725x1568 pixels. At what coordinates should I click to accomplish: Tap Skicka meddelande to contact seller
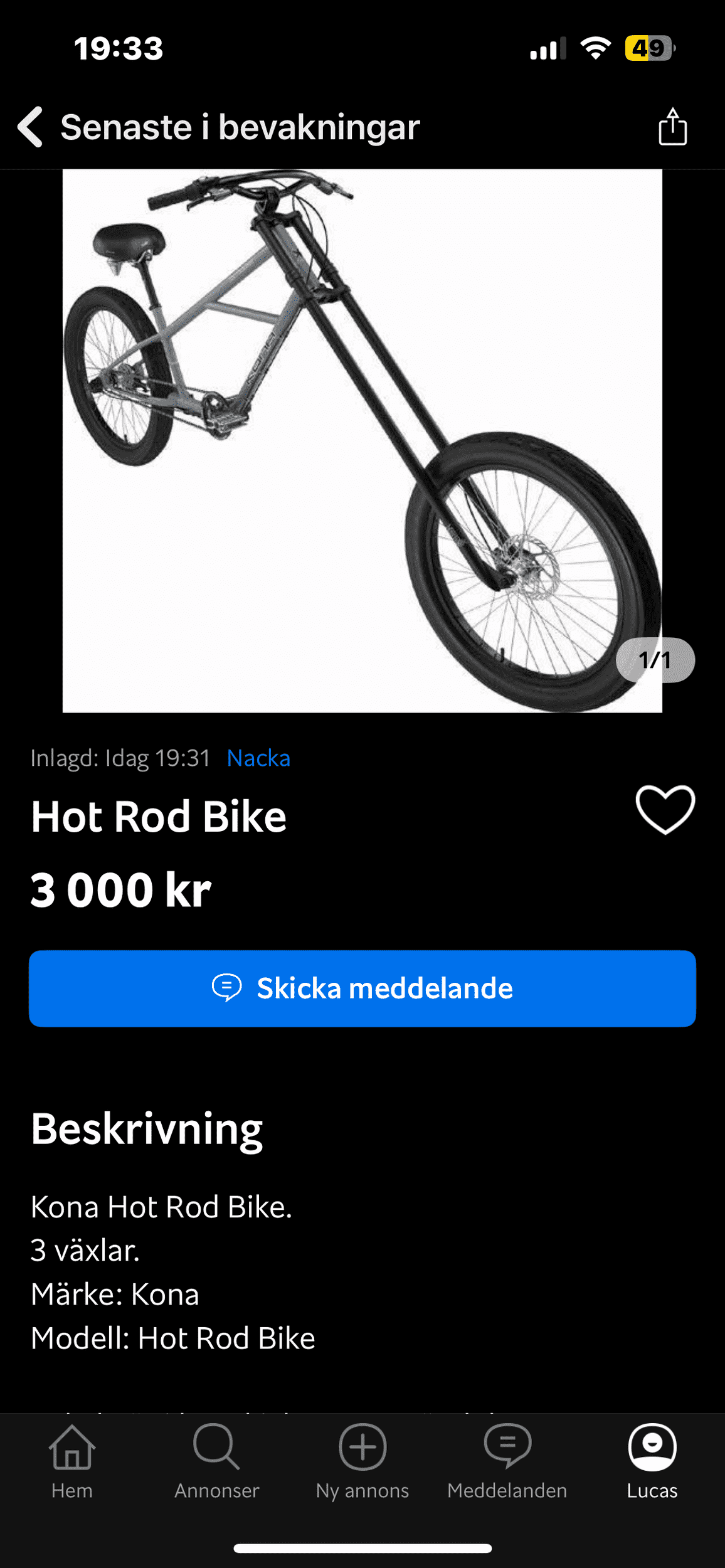[362, 988]
